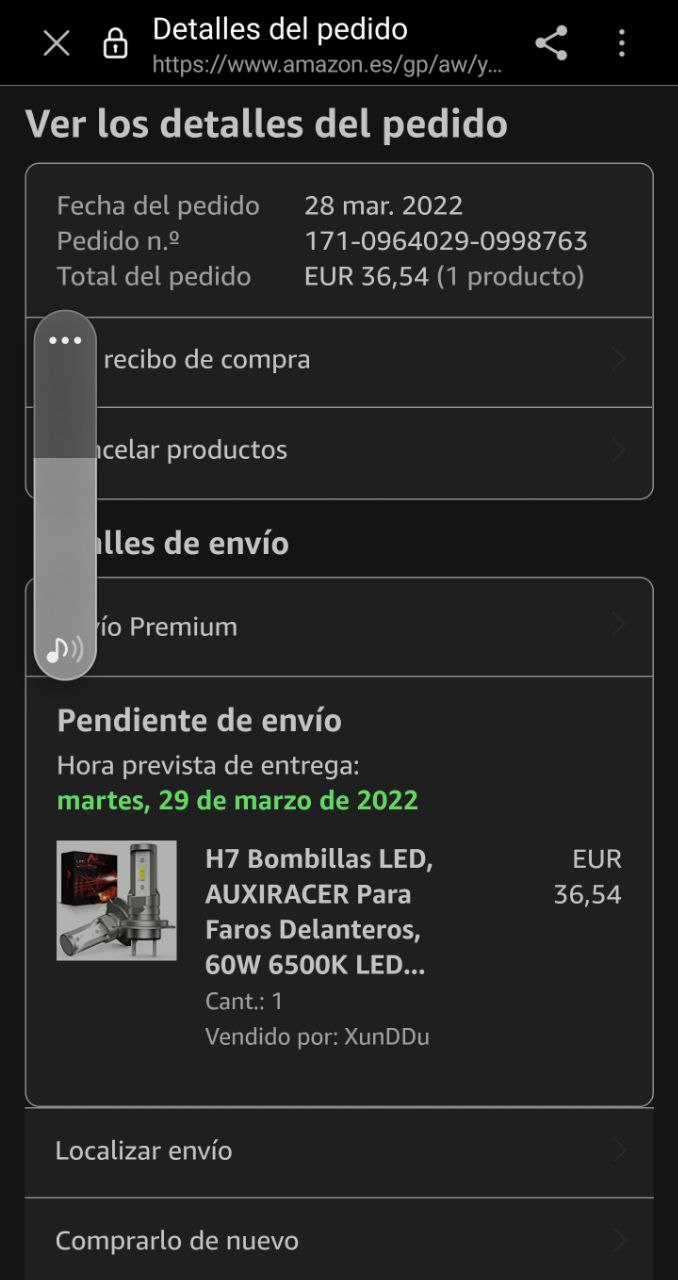Expand volume panel with three-dot button
The height and width of the screenshot is (1280, 678).
(65, 340)
